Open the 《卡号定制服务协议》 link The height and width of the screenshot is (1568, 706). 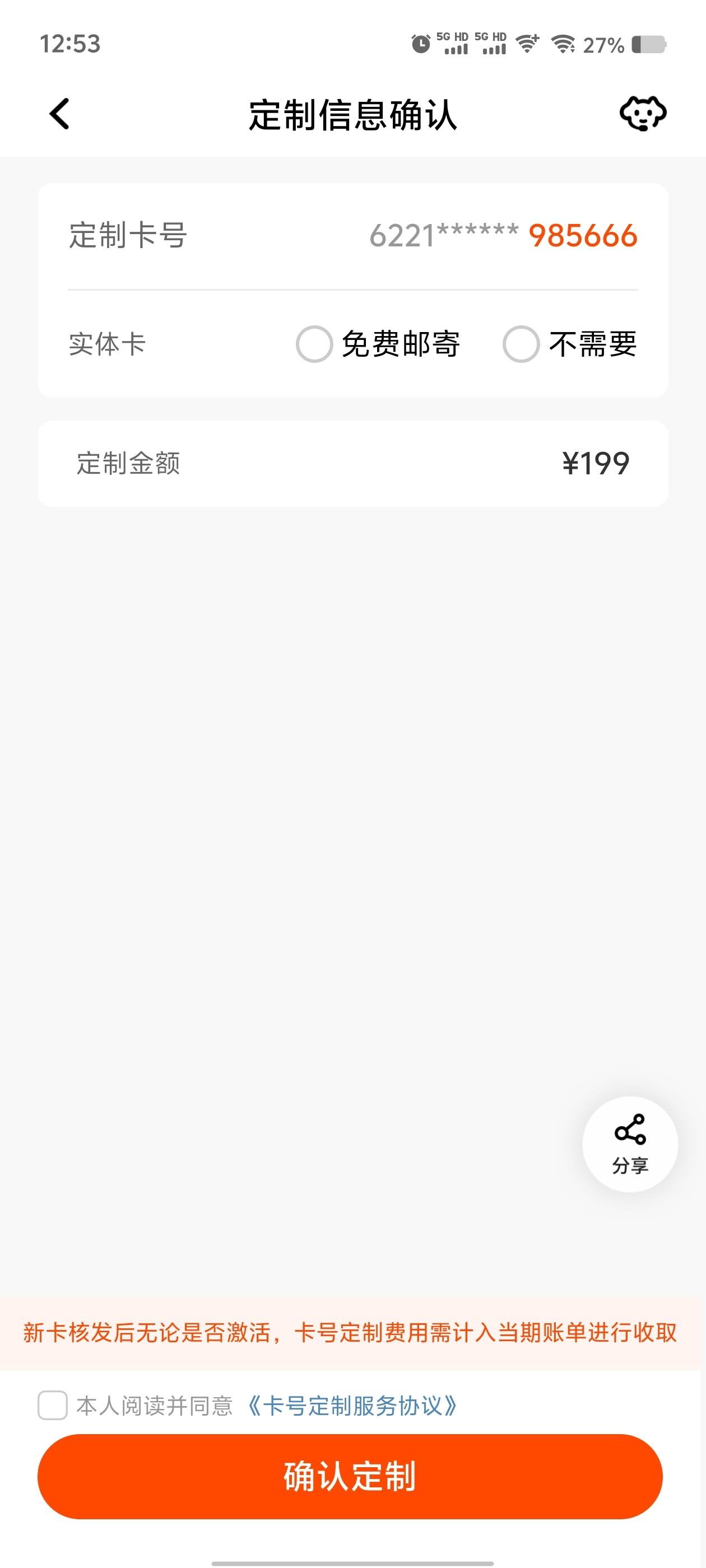coord(352,1406)
